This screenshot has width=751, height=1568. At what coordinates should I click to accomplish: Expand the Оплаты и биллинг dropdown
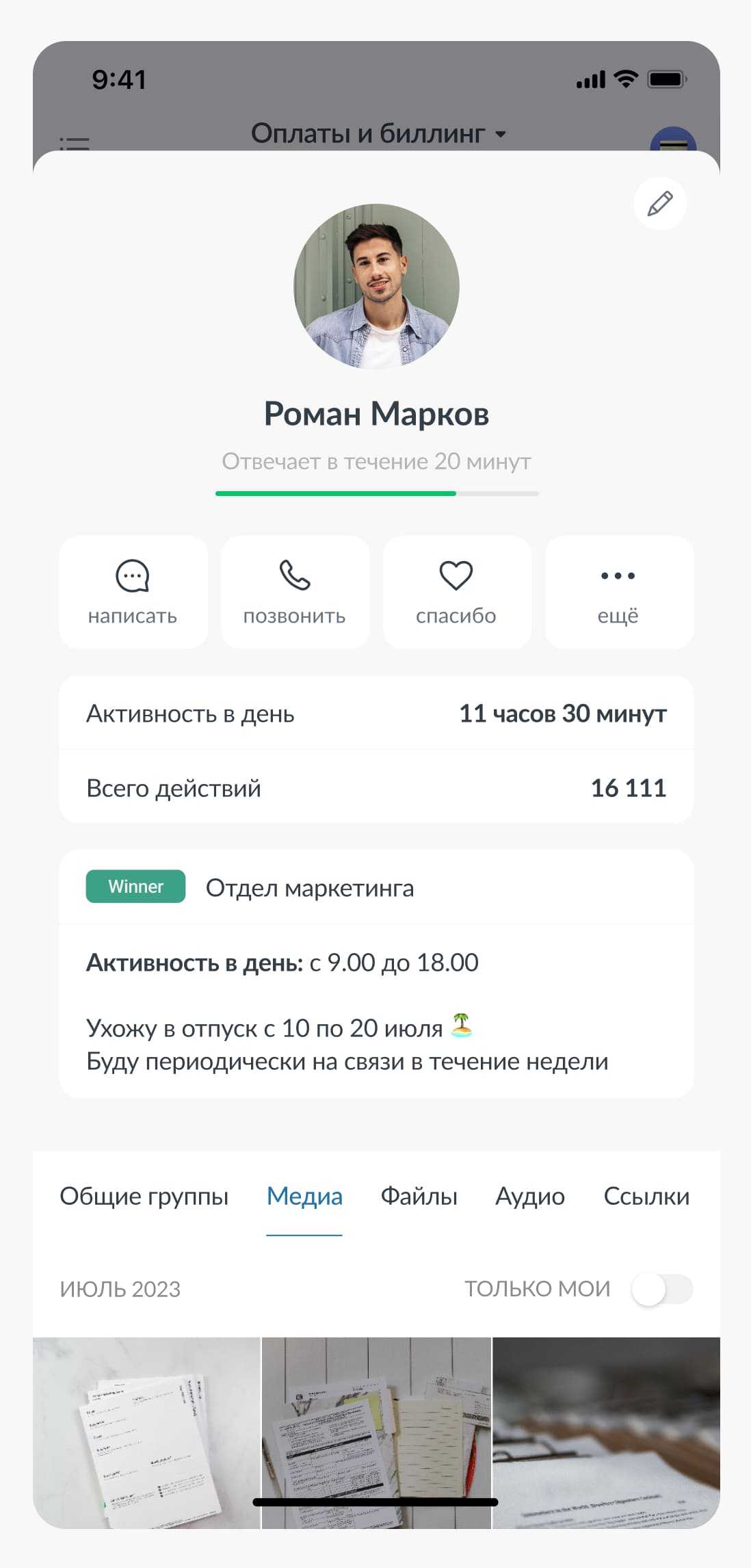pyautogui.click(x=378, y=133)
